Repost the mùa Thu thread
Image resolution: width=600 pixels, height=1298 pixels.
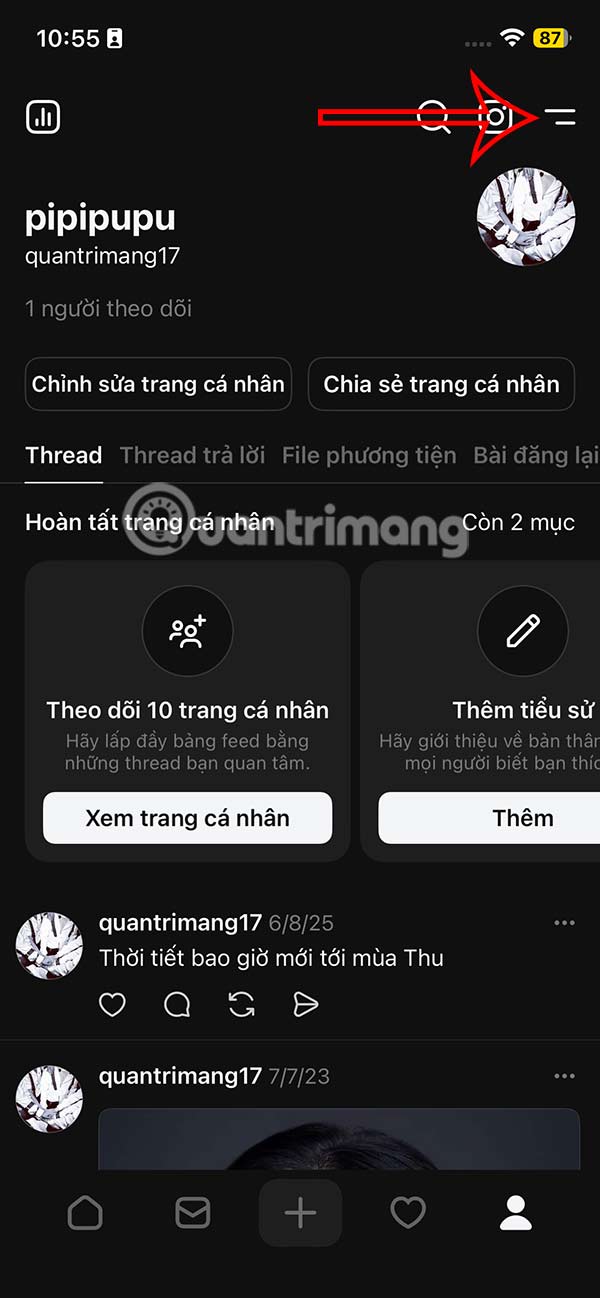(241, 1005)
